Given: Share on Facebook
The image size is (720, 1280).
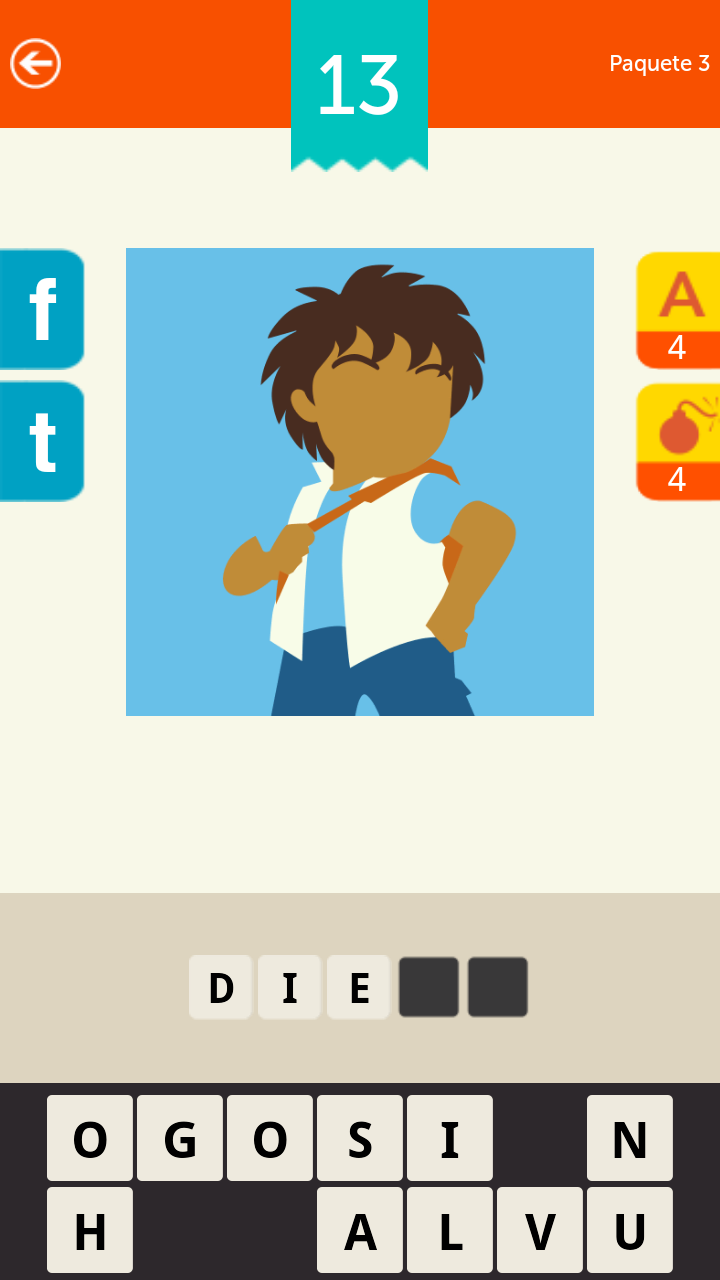Looking at the screenshot, I should pyautogui.click(x=41, y=309).
